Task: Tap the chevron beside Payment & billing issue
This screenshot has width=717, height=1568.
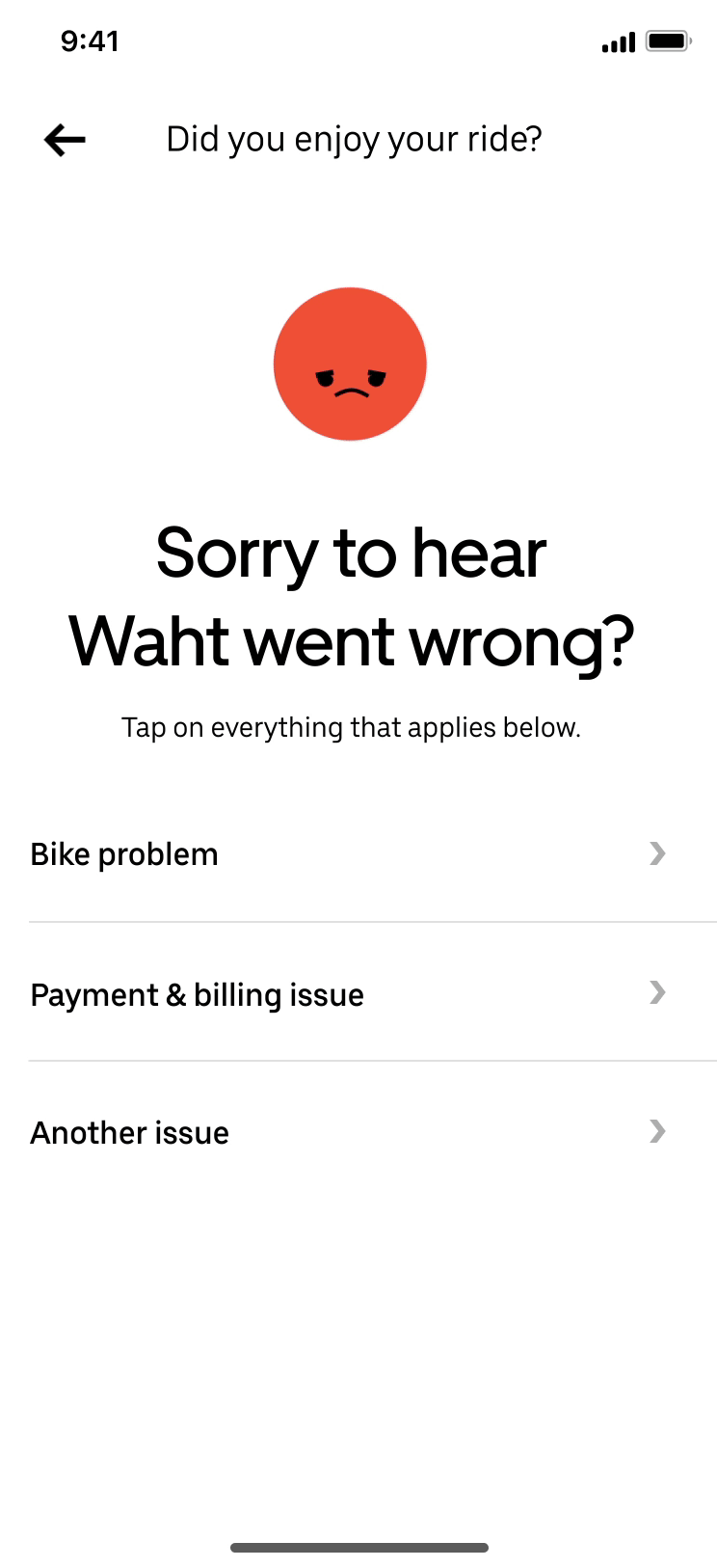Action: (657, 993)
